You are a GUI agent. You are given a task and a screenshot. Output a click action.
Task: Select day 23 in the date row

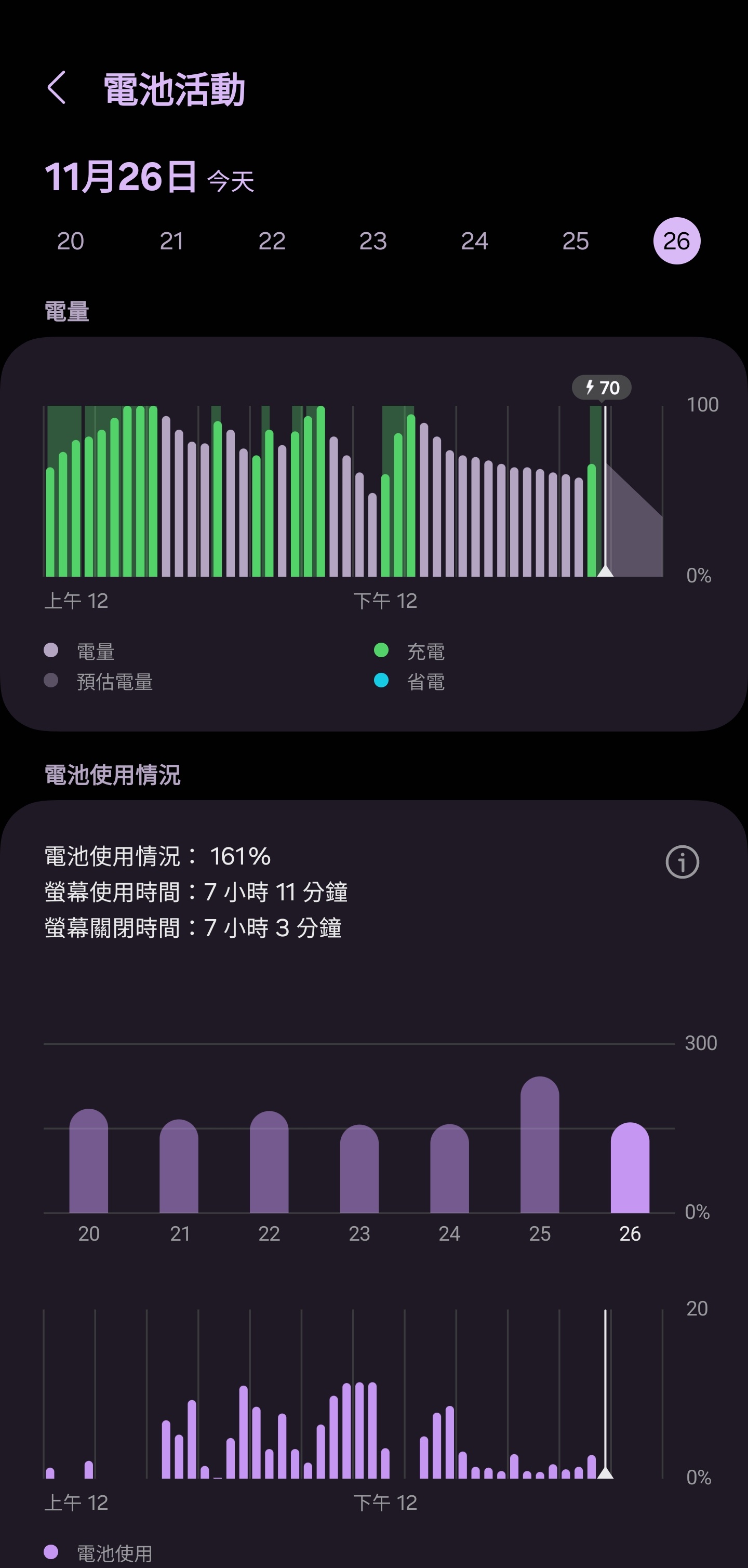click(x=373, y=241)
